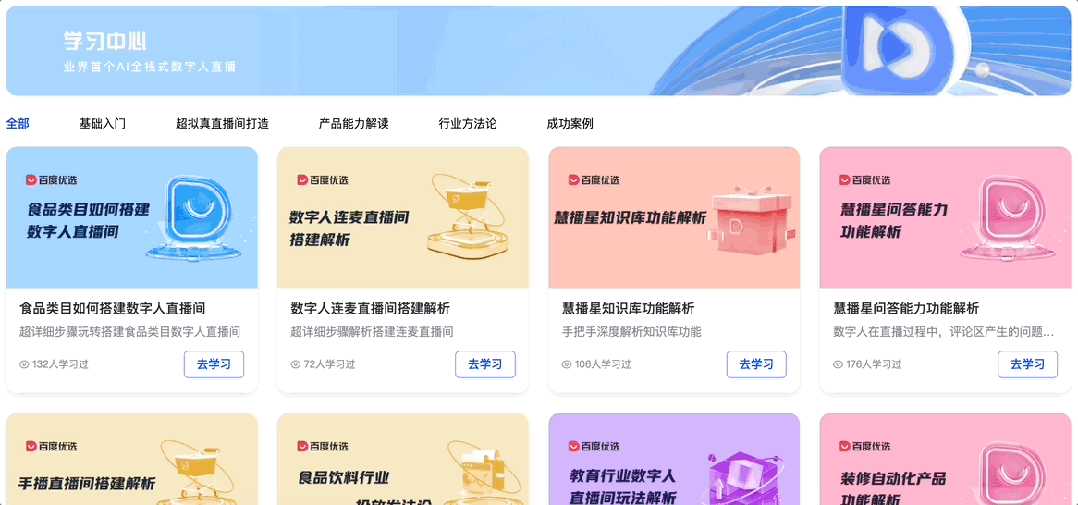Image resolution: width=1078 pixels, height=505 pixels.
Task: Tap 去学习 for 食品类目如何搭建数字人直播间
Action: (214, 364)
